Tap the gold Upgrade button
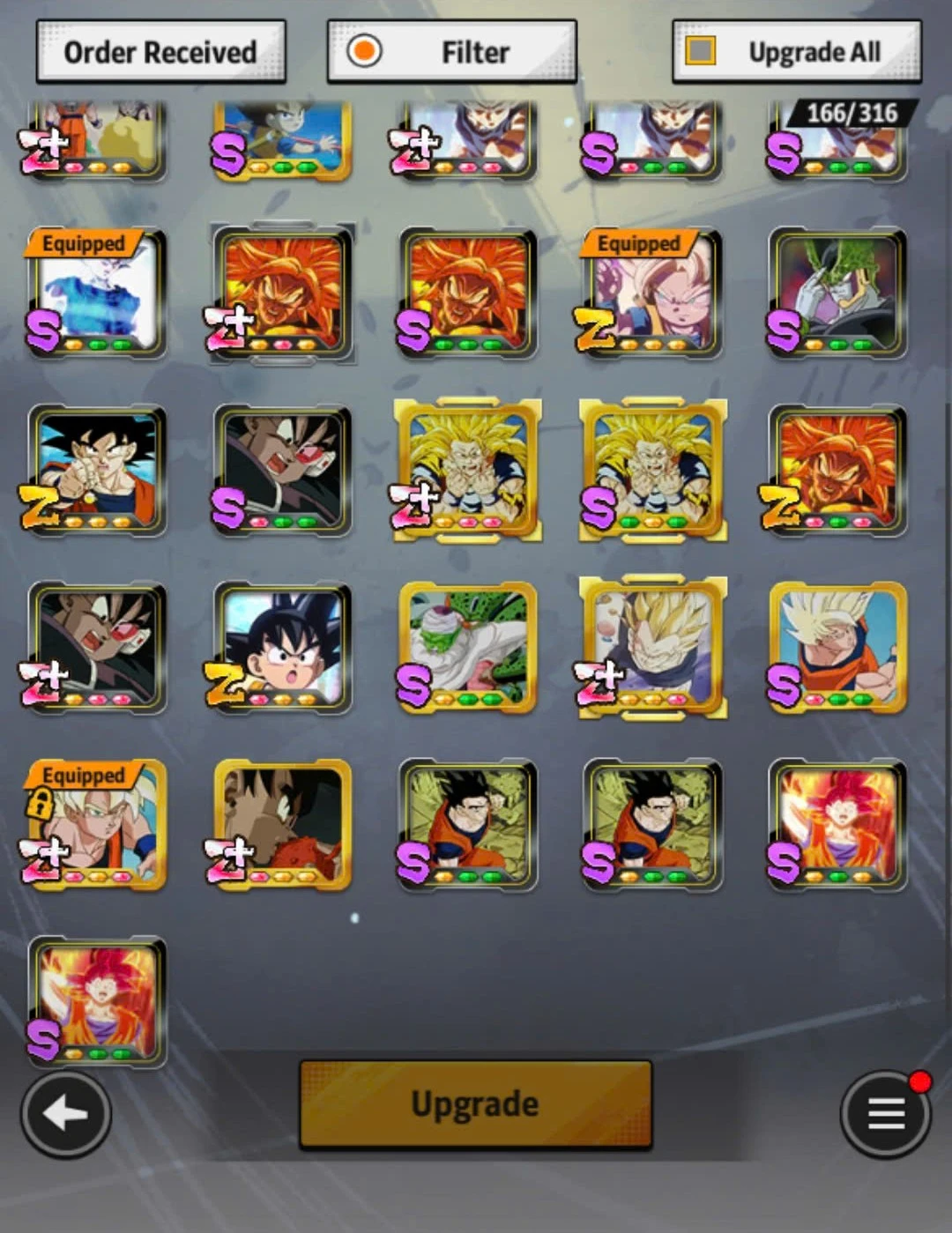The image size is (952, 1233). tap(475, 1104)
